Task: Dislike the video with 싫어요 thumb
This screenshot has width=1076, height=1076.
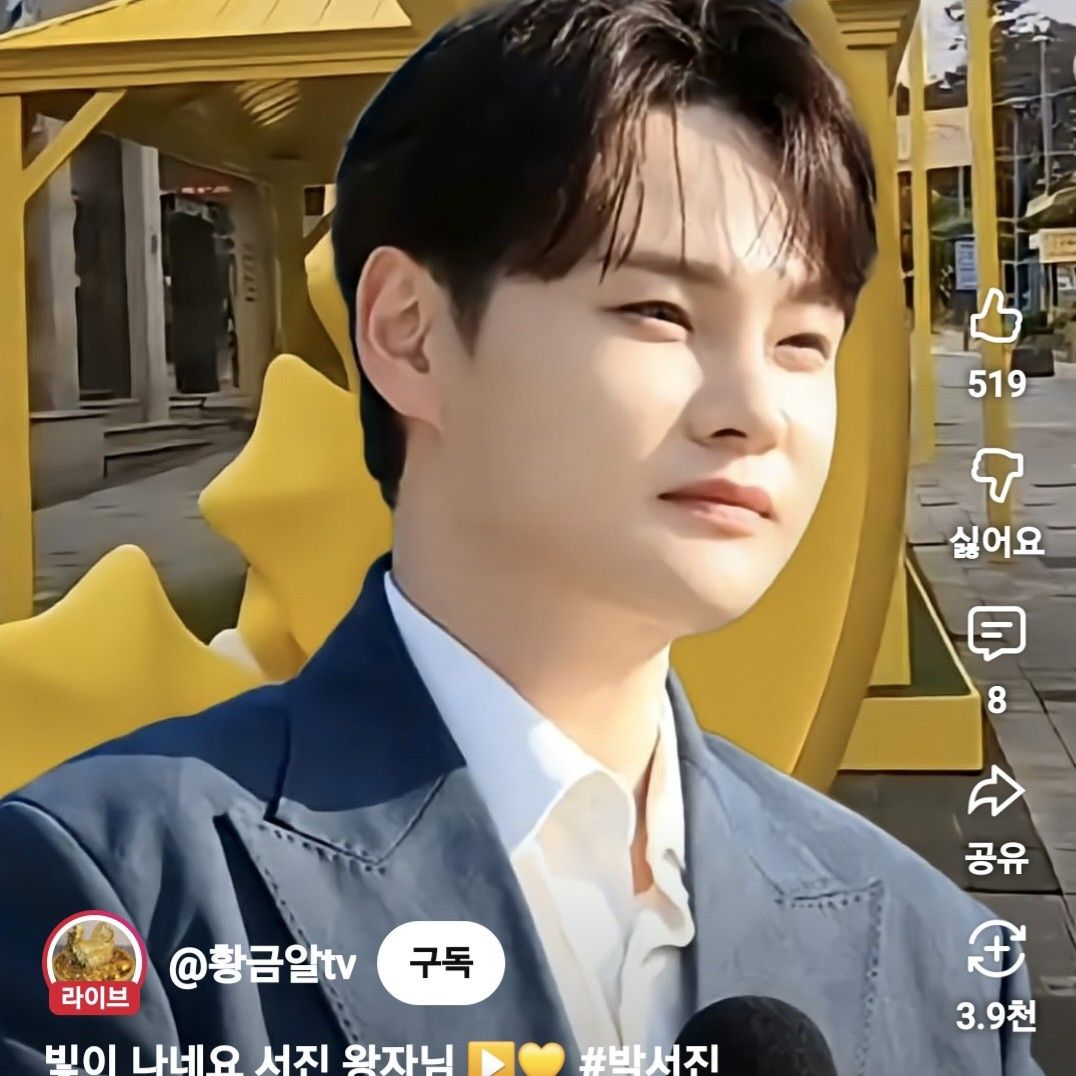Action: (x=996, y=477)
